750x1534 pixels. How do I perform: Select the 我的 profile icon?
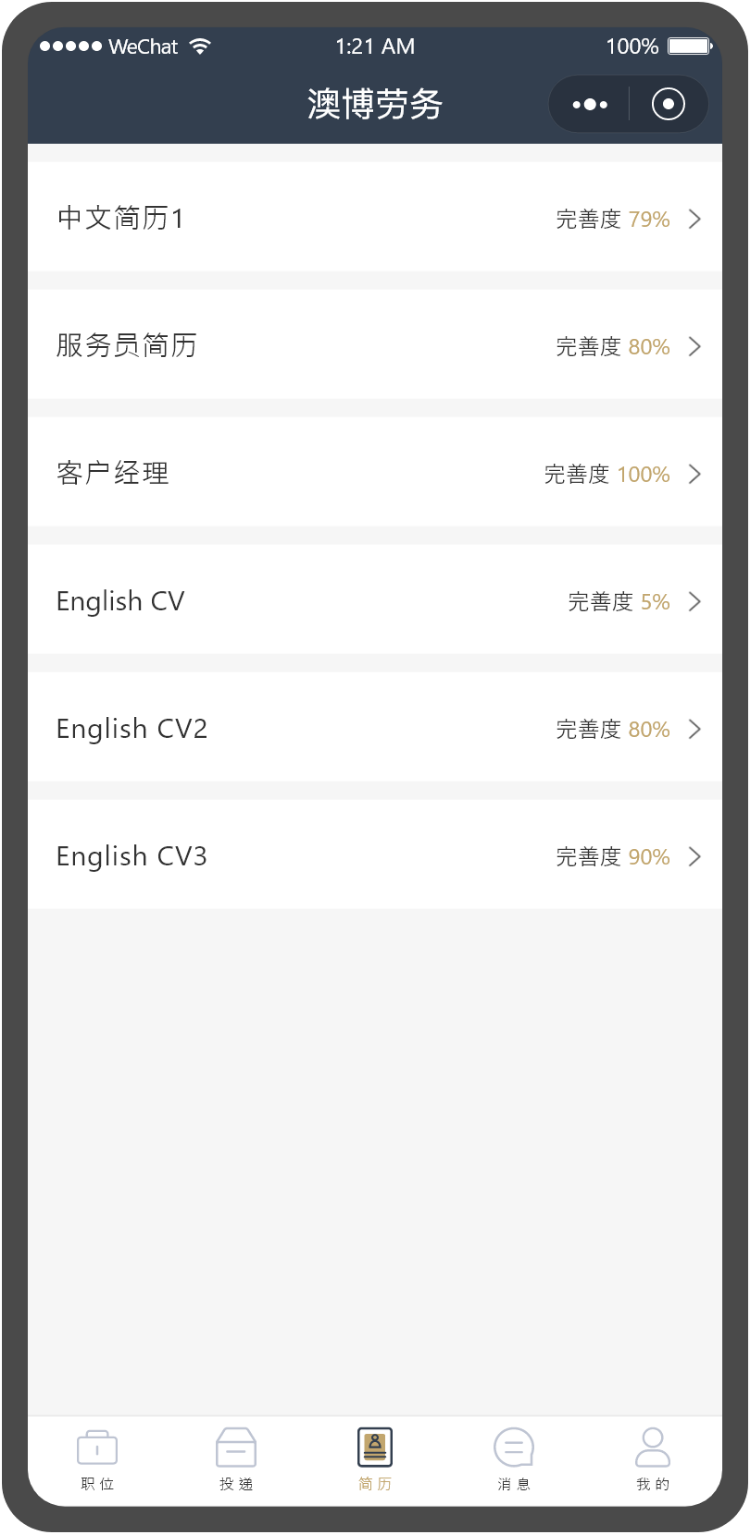653,1445
